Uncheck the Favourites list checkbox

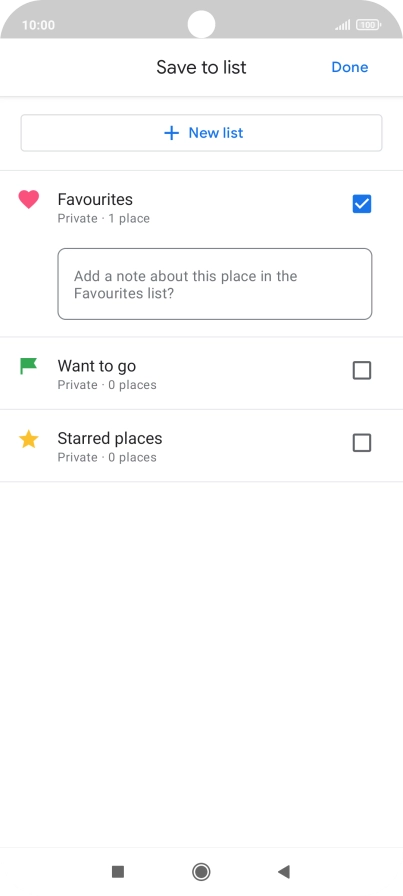362,204
